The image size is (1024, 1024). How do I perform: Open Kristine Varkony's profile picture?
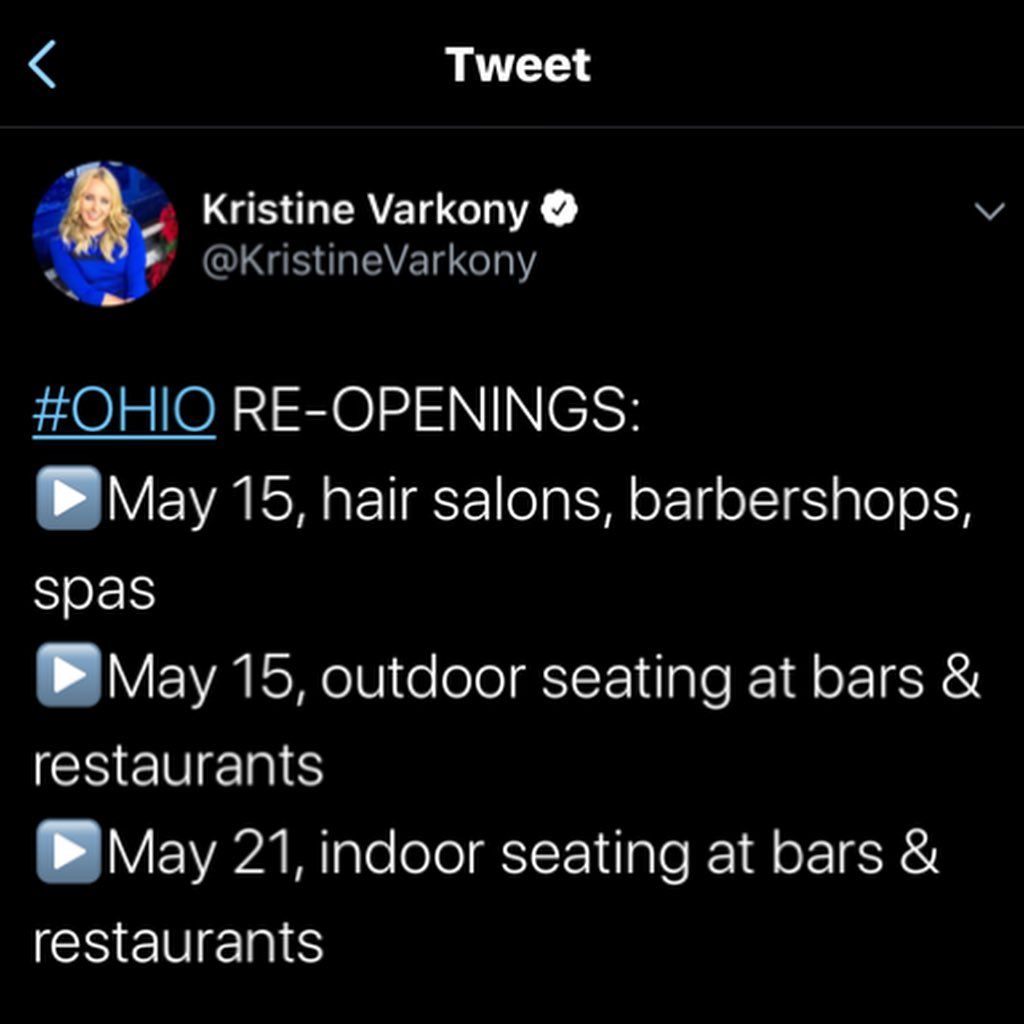pos(104,234)
